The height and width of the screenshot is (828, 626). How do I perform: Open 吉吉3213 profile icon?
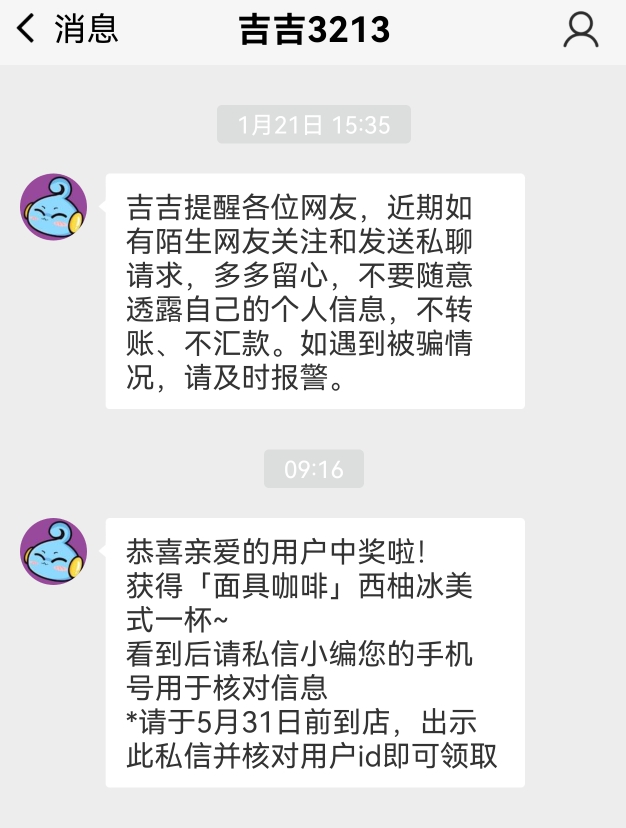581,30
